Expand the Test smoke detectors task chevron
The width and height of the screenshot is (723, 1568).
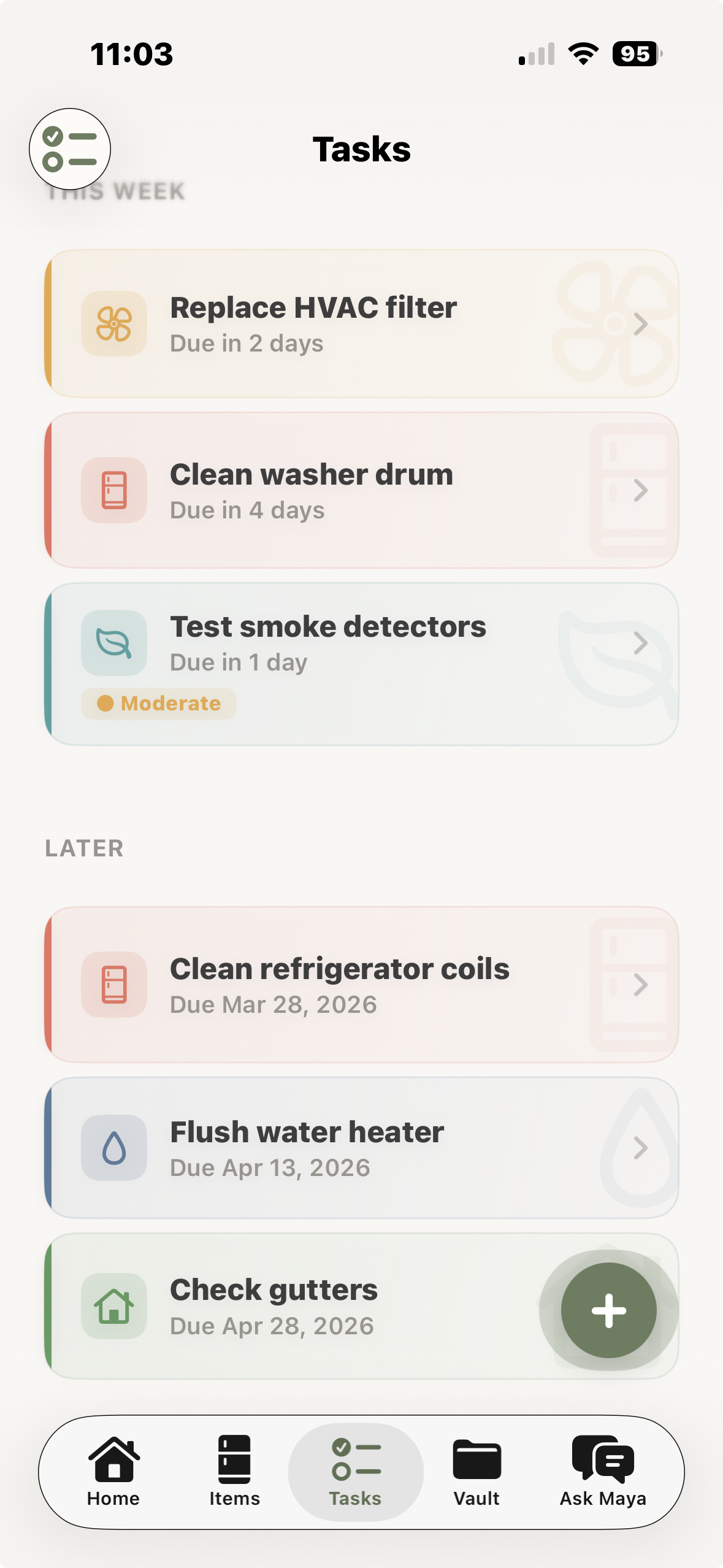click(x=641, y=643)
